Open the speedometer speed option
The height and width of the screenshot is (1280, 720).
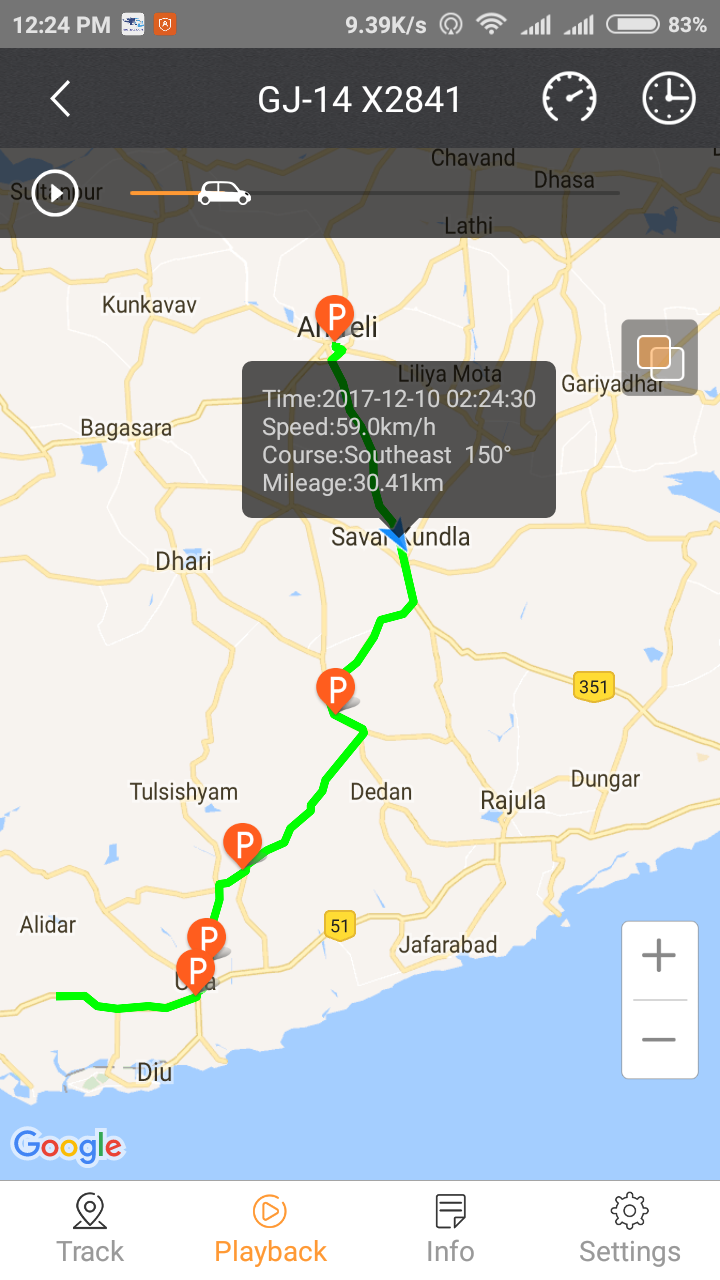click(x=569, y=99)
